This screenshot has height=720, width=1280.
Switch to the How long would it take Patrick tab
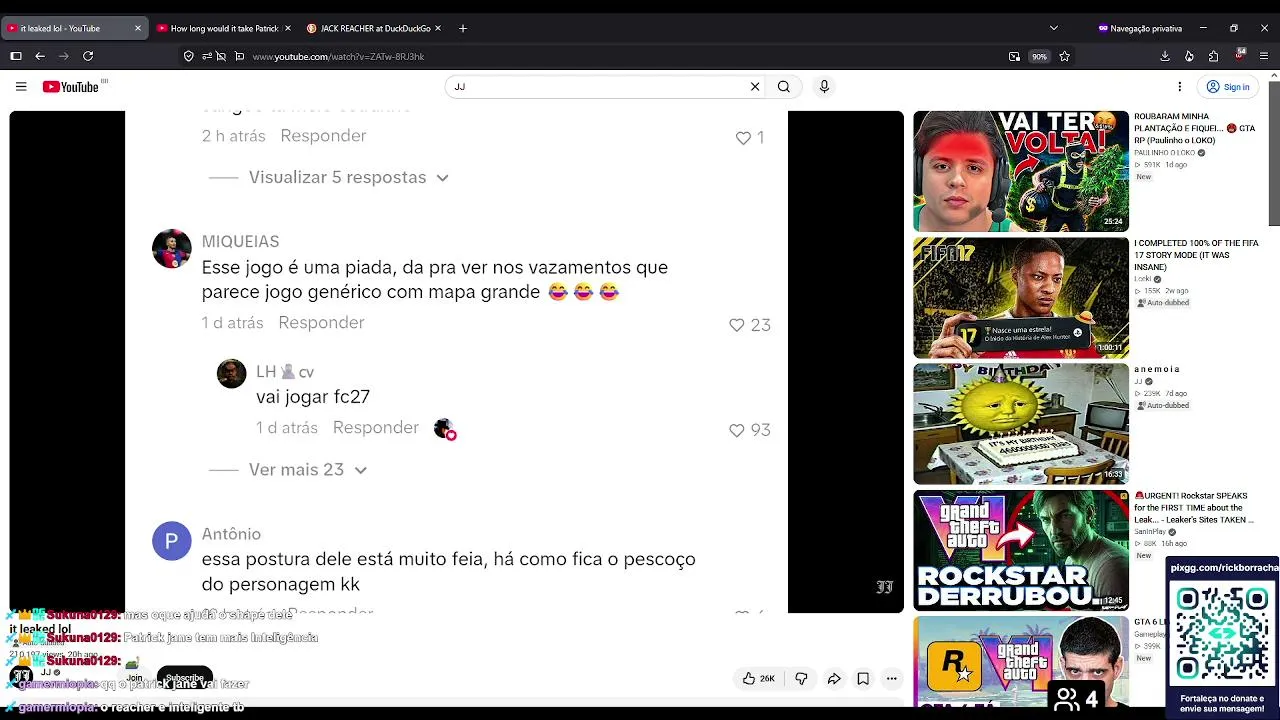point(224,28)
